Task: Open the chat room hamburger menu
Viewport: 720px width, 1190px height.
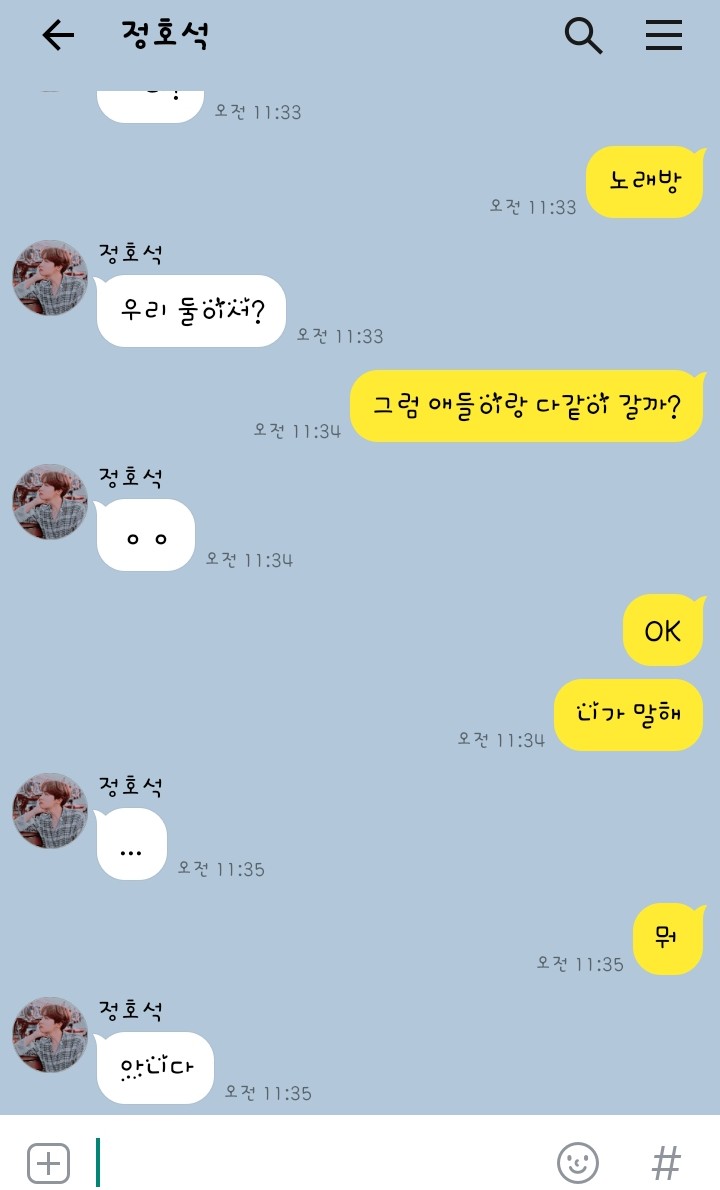Action: tap(663, 36)
